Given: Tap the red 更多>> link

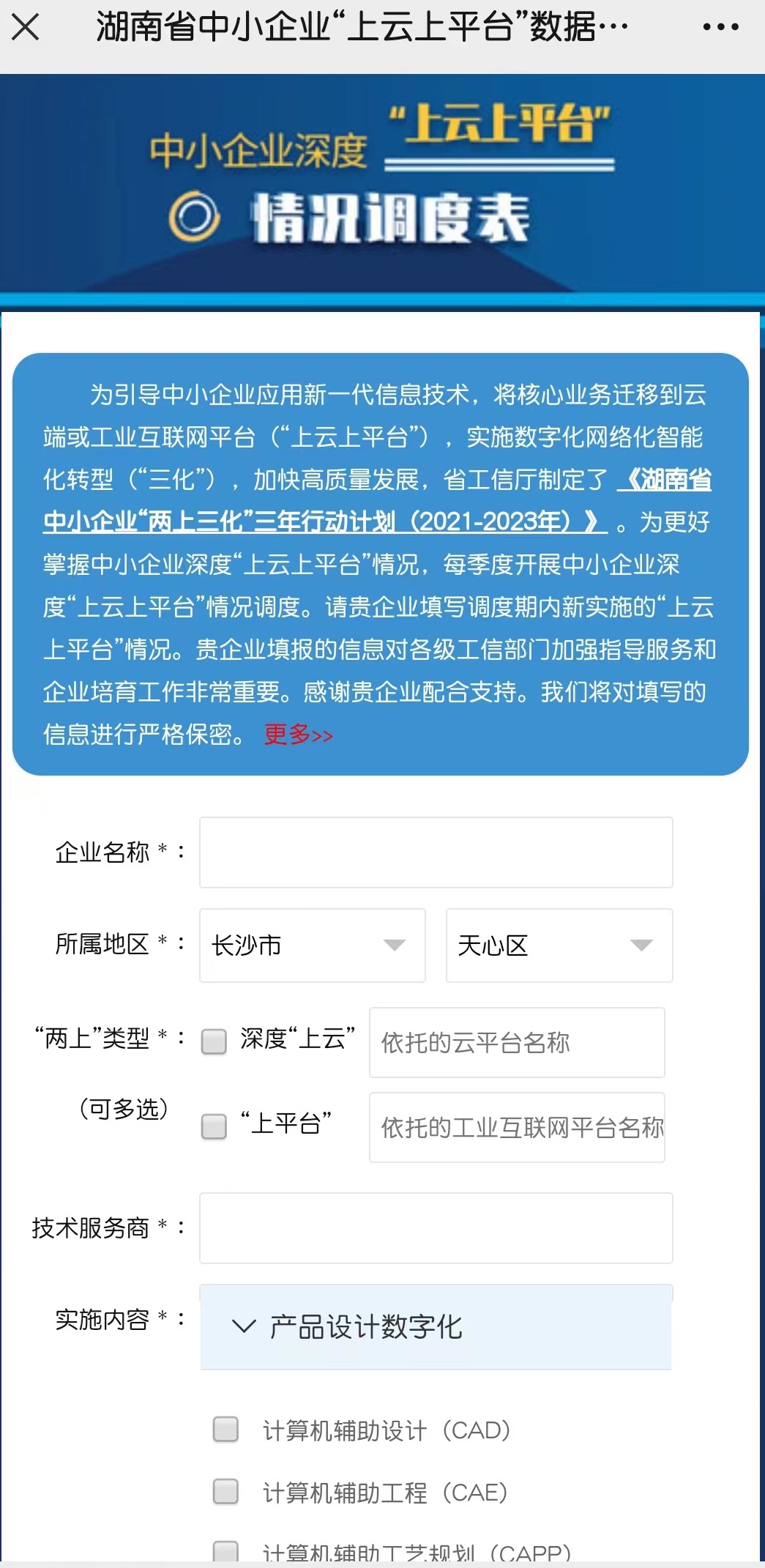Looking at the screenshot, I should pos(298,734).
